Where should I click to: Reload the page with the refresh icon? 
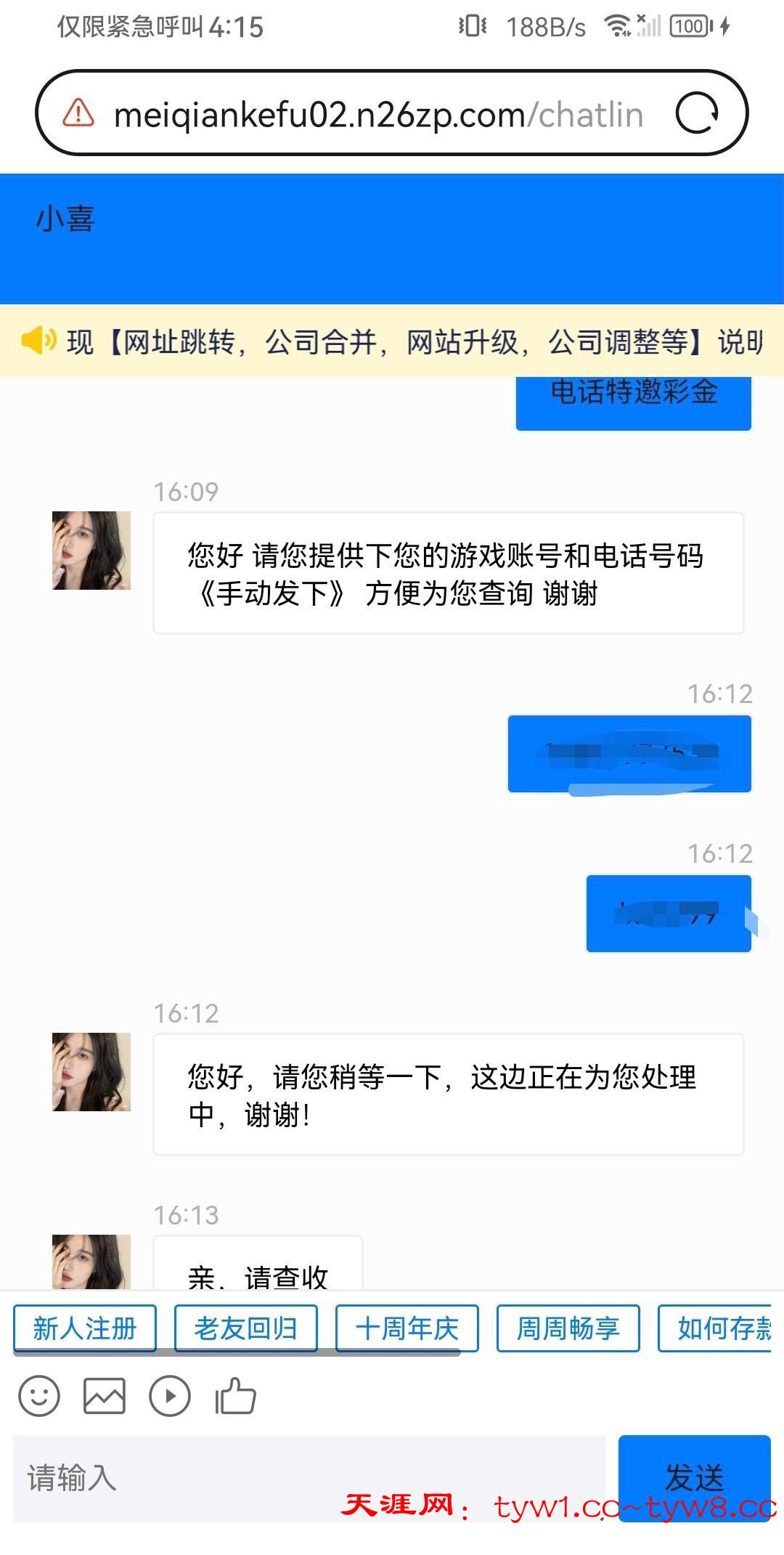697,113
